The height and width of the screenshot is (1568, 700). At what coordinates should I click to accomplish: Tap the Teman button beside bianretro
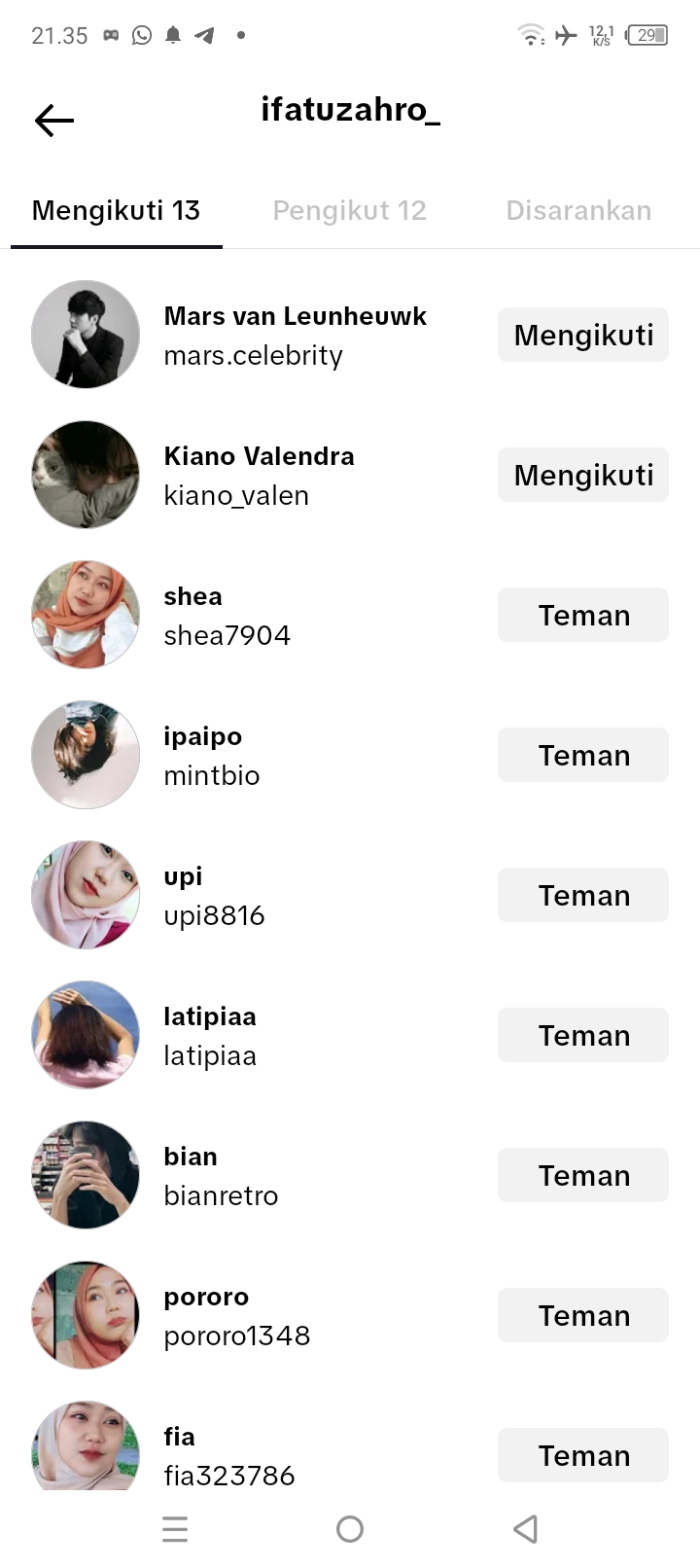tap(583, 1176)
